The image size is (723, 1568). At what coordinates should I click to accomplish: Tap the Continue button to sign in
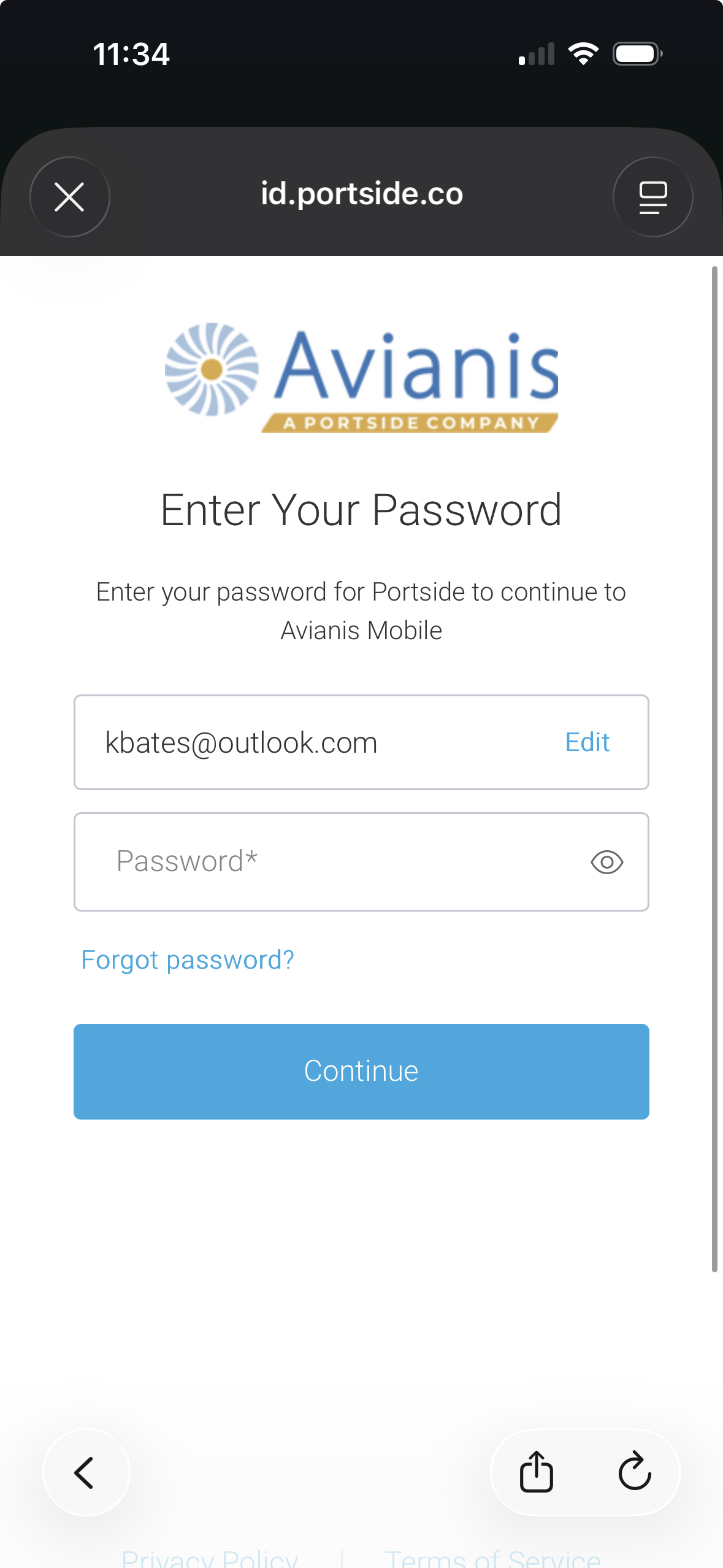tap(361, 1071)
